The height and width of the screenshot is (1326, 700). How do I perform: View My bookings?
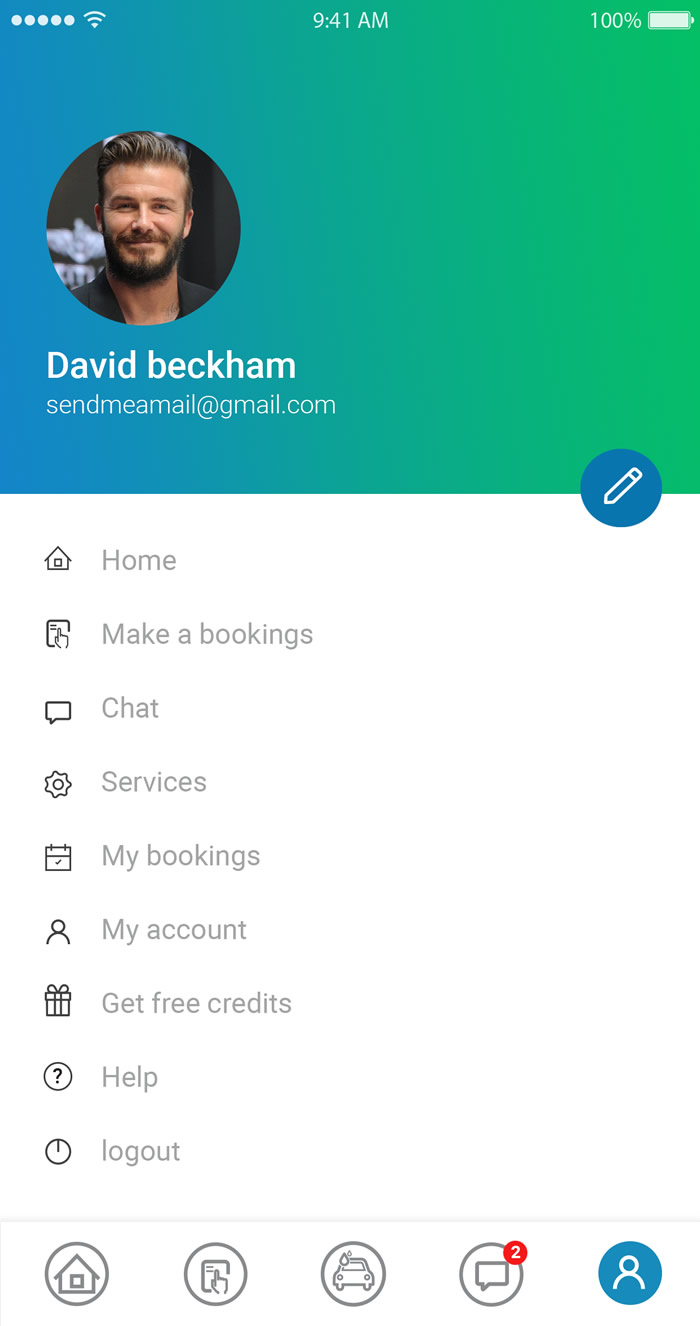pos(350,856)
